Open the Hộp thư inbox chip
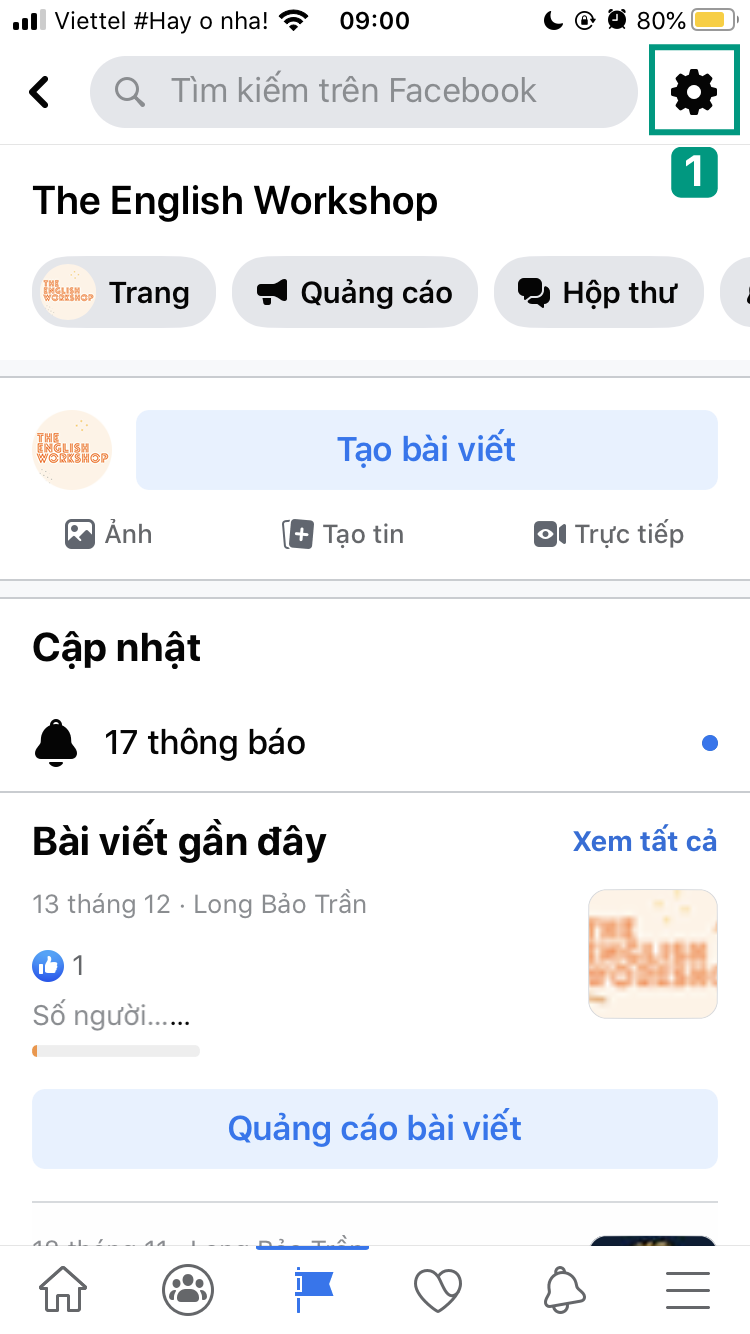 point(598,292)
